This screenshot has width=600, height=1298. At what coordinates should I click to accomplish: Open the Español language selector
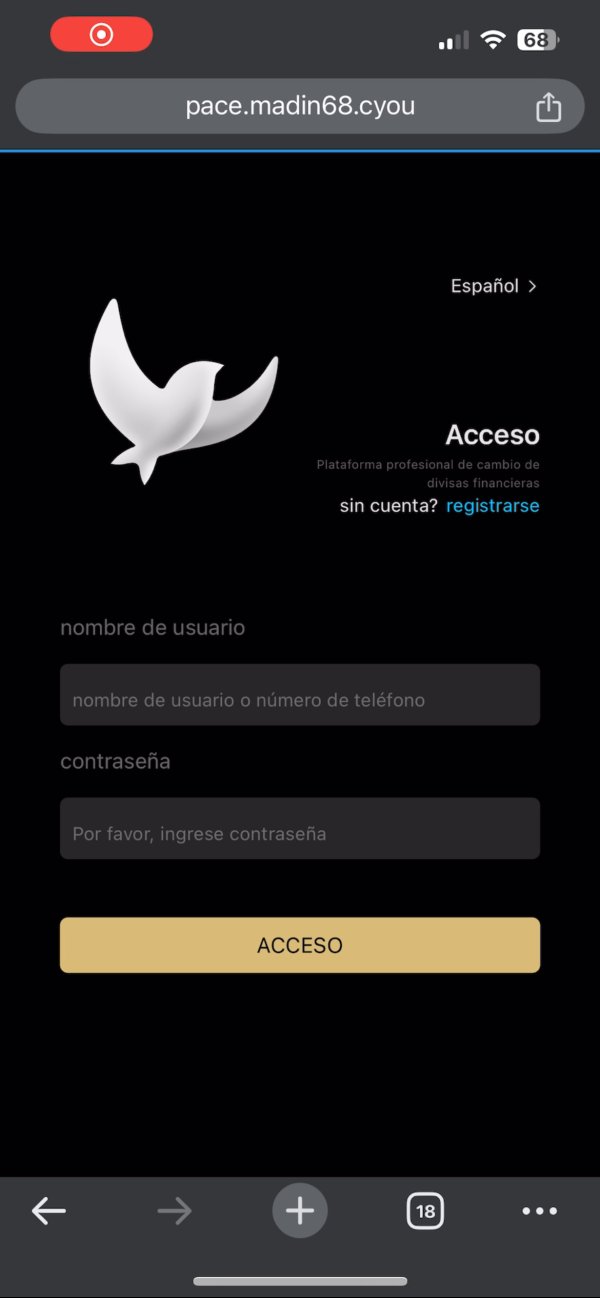click(494, 286)
